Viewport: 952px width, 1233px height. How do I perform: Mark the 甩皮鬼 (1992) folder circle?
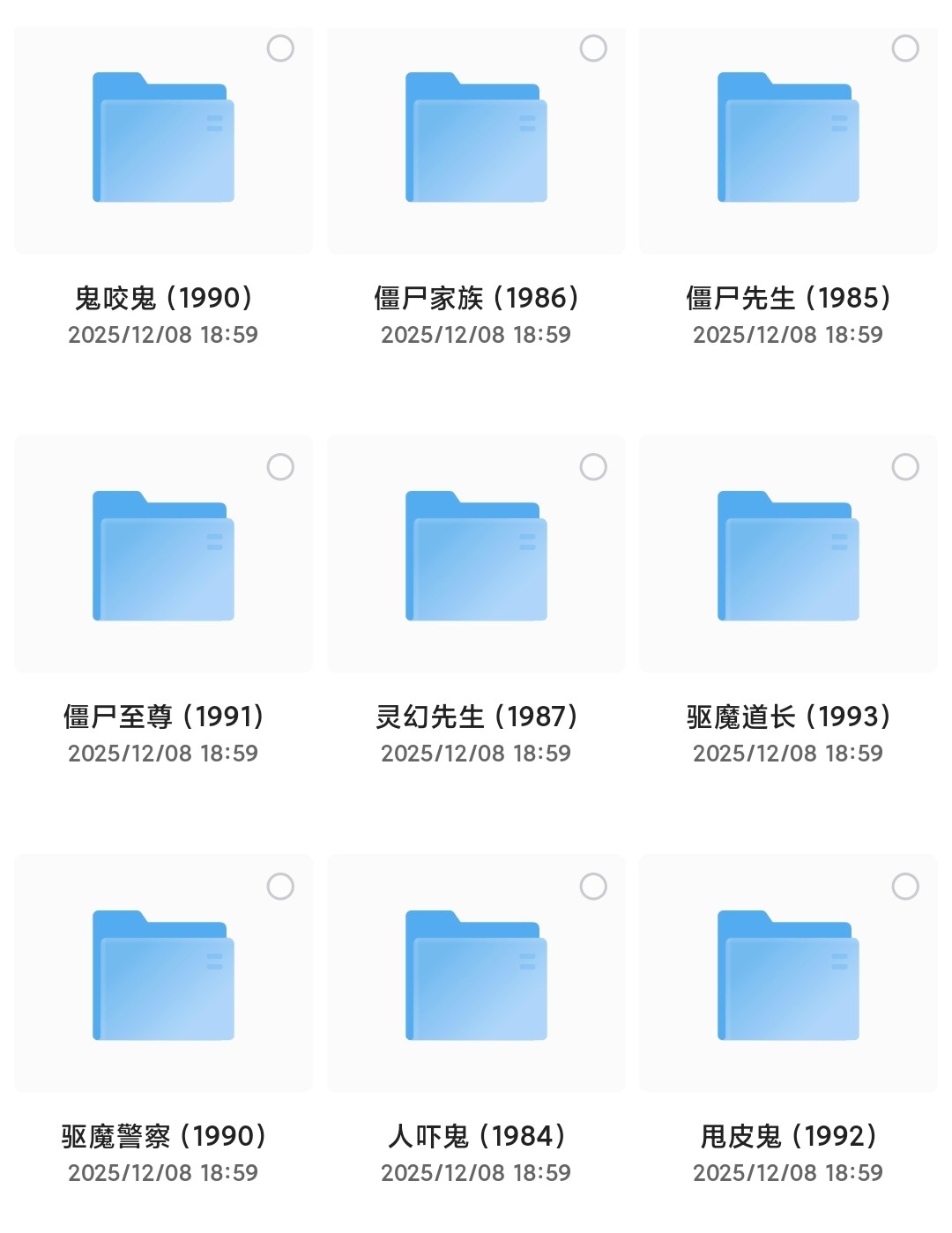click(x=905, y=886)
